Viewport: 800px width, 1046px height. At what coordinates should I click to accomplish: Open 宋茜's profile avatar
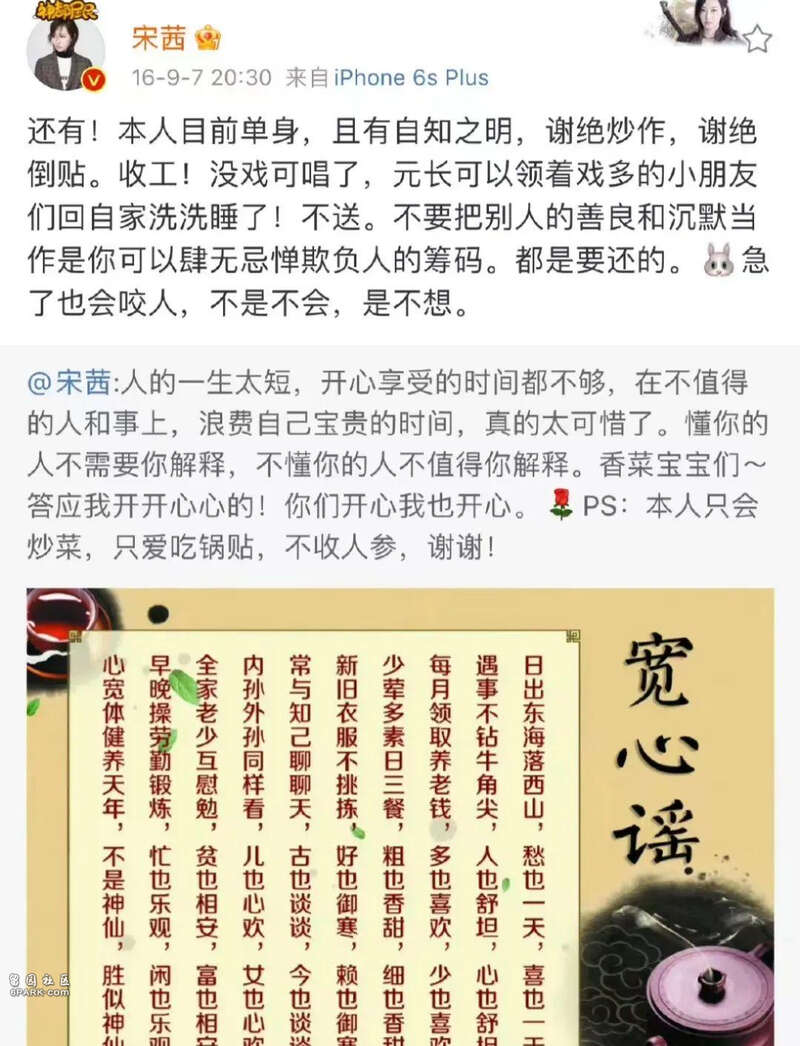click(64, 50)
